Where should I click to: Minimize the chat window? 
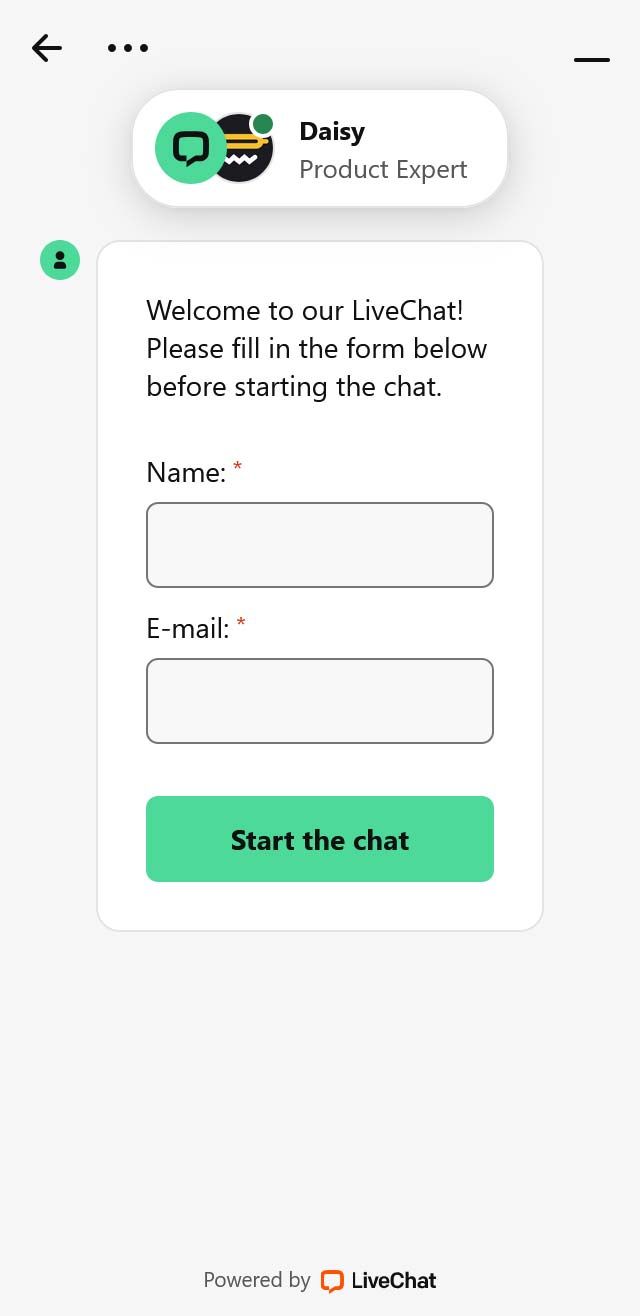coord(591,60)
